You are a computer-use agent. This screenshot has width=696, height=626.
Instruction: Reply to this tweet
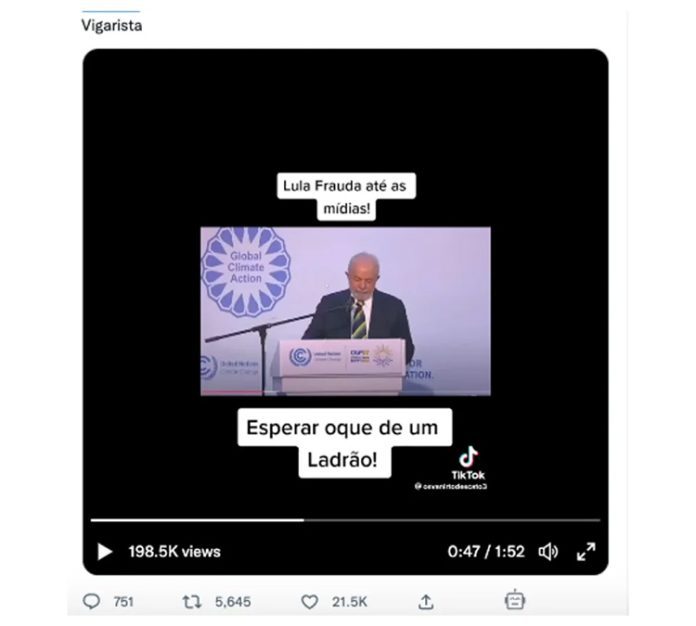click(92, 601)
